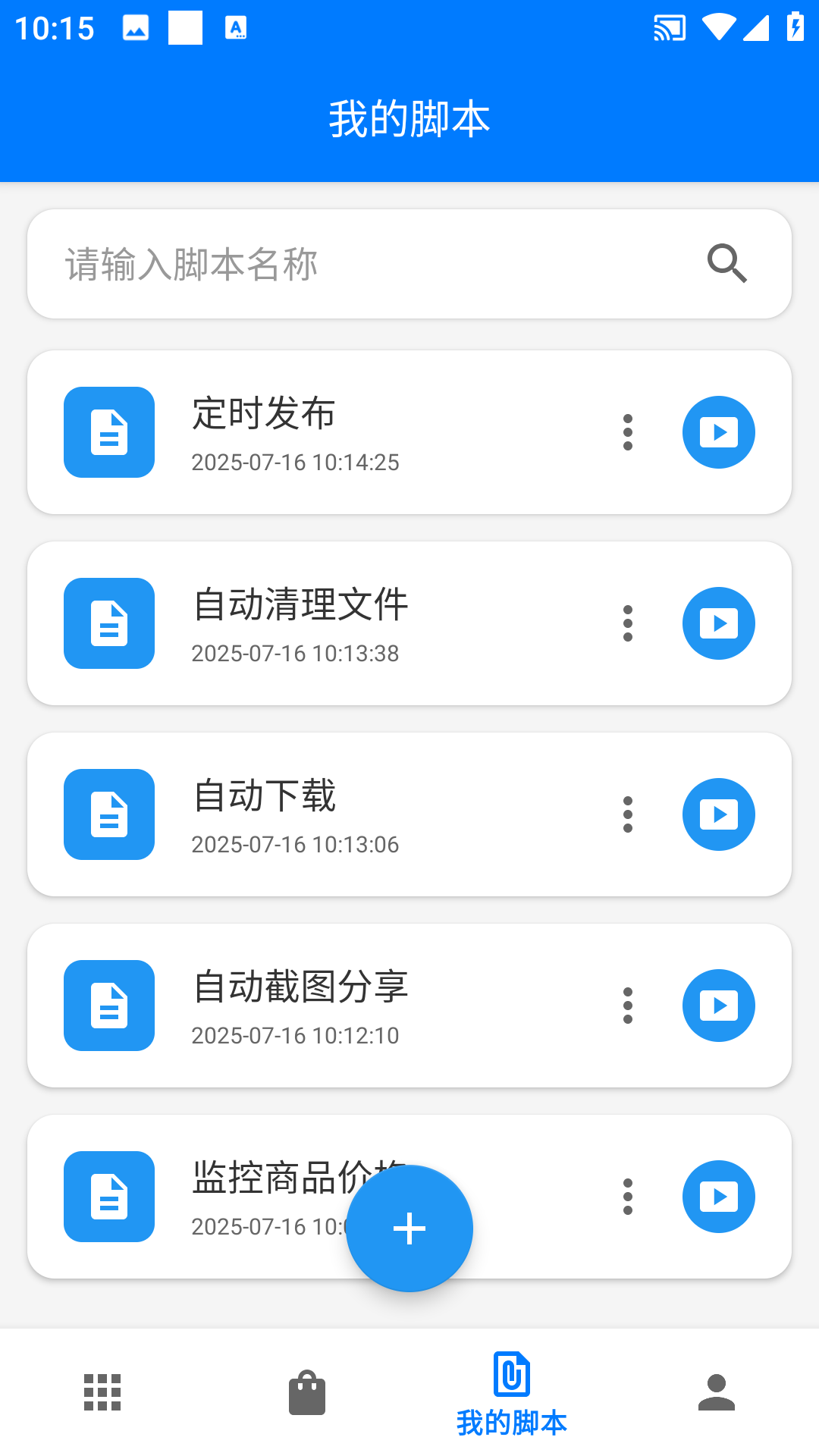Open the overflow menu for 自动下载
The height and width of the screenshot is (1456, 819).
click(628, 814)
